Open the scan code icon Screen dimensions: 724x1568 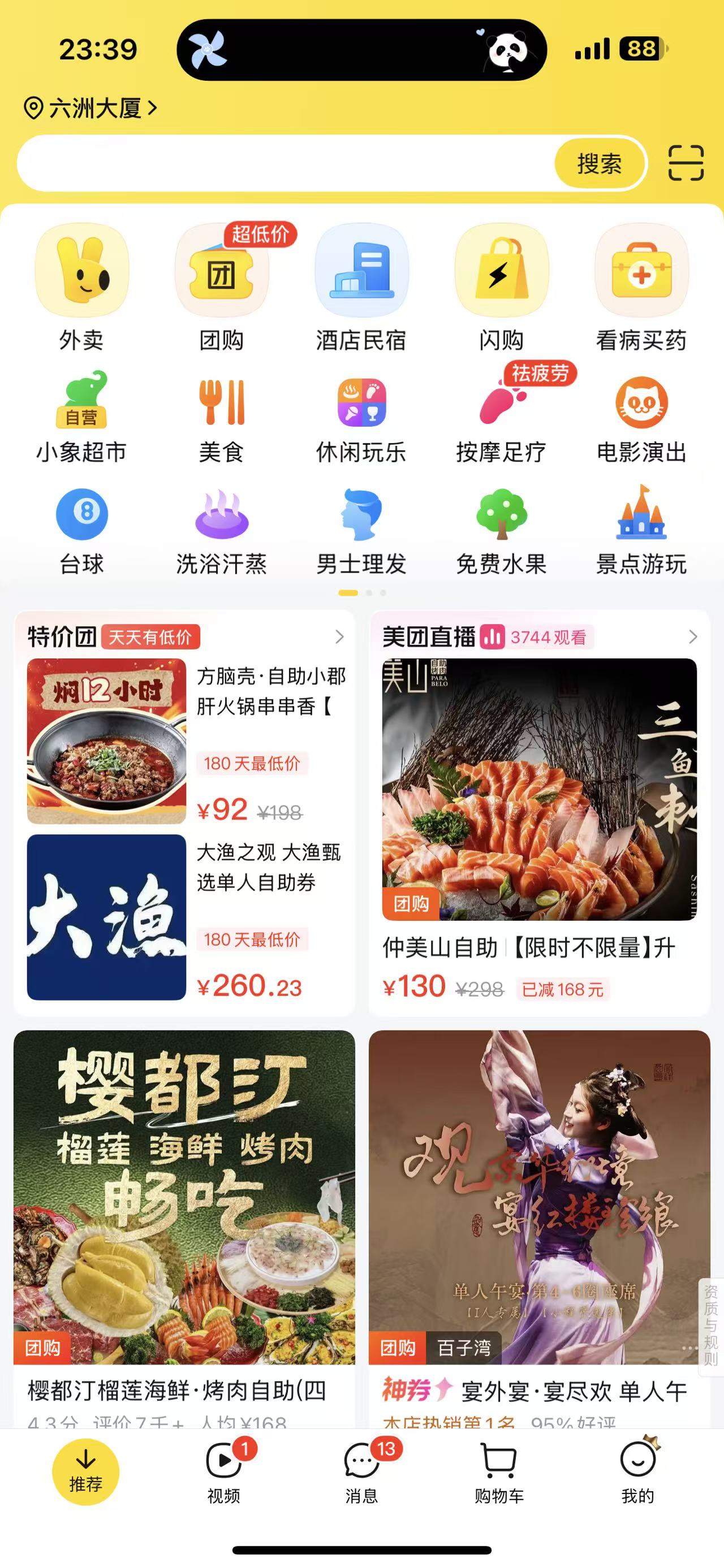click(x=686, y=163)
